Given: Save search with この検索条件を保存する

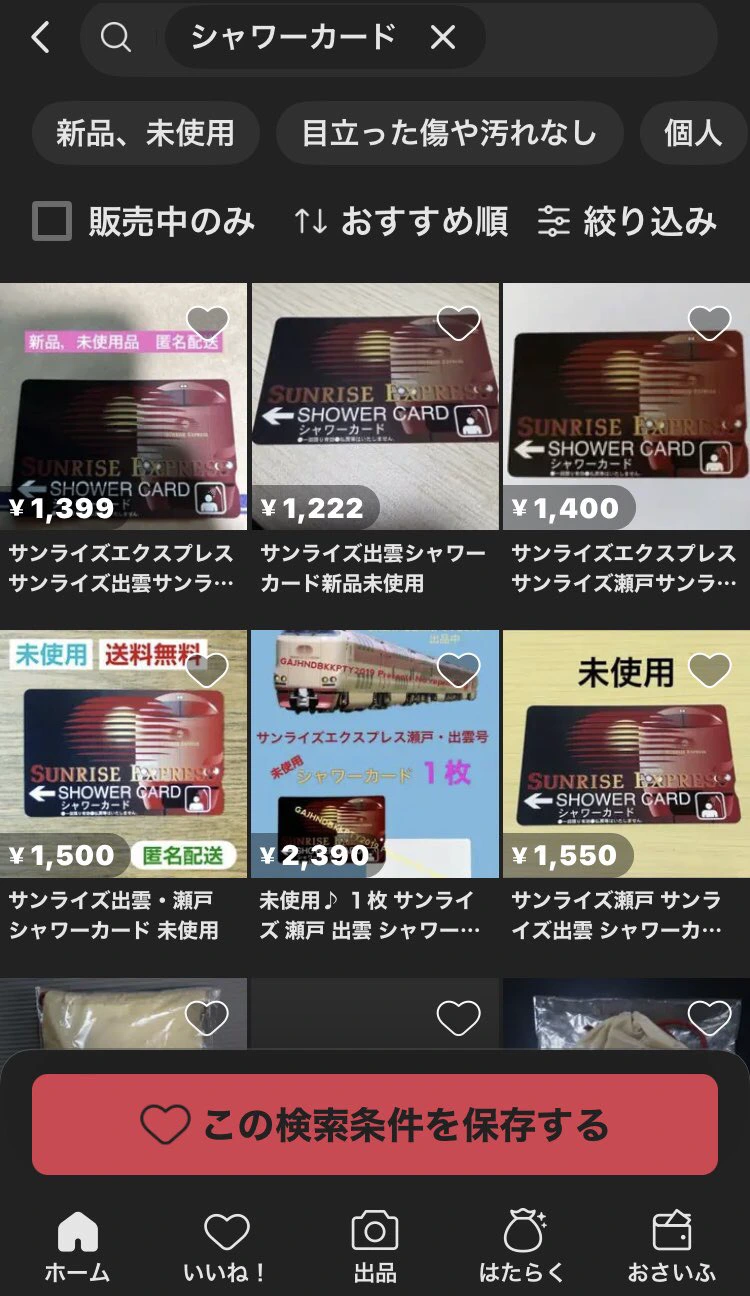Looking at the screenshot, I should [375, 1124].
